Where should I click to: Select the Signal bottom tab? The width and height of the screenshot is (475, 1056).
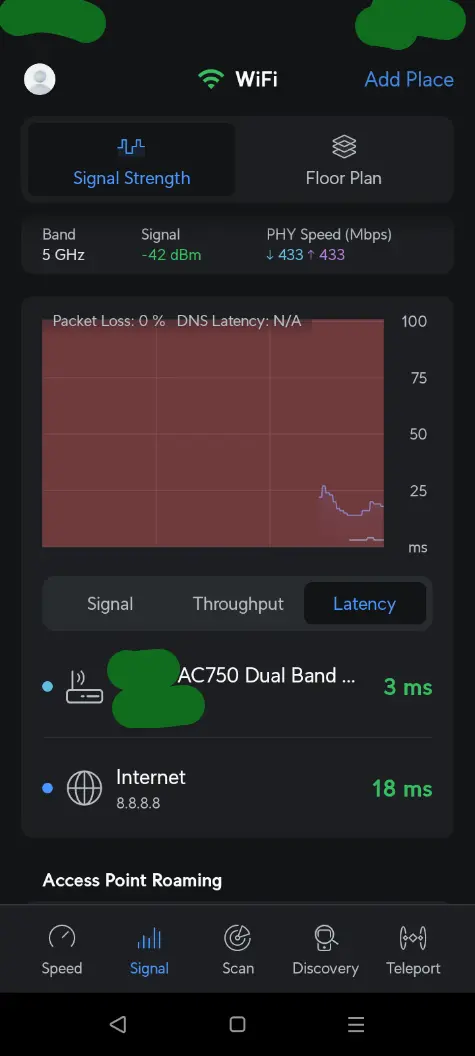pos(149,950)
